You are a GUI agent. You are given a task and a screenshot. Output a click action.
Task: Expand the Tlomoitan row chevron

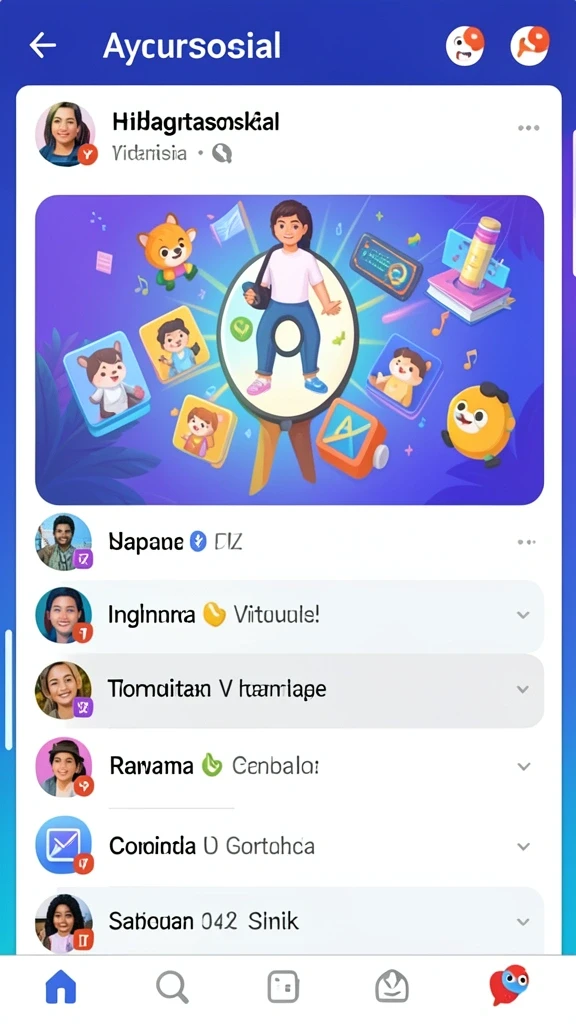[x=522, y=689]
